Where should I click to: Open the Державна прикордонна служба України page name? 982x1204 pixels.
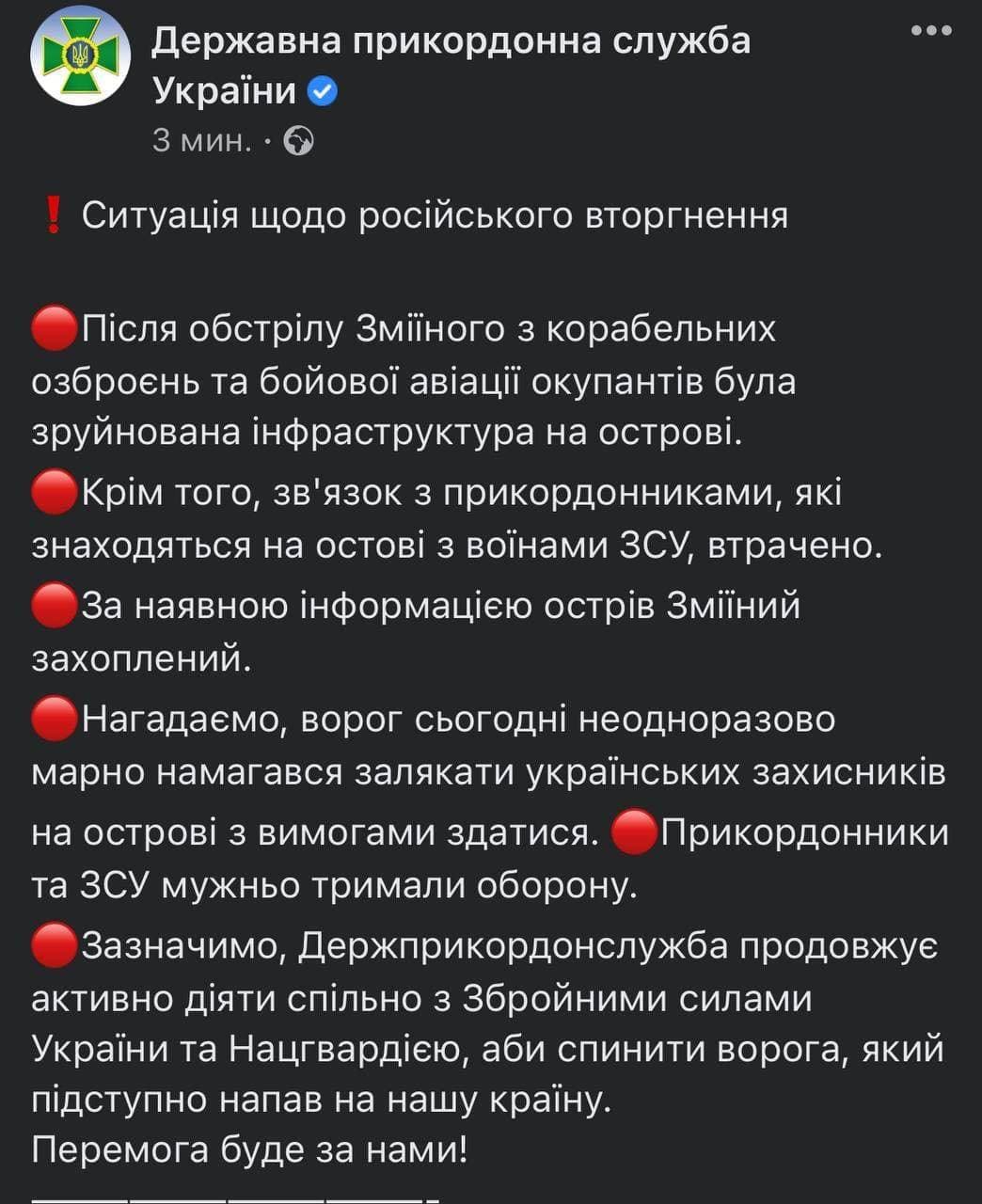click(x=451, y=42)
